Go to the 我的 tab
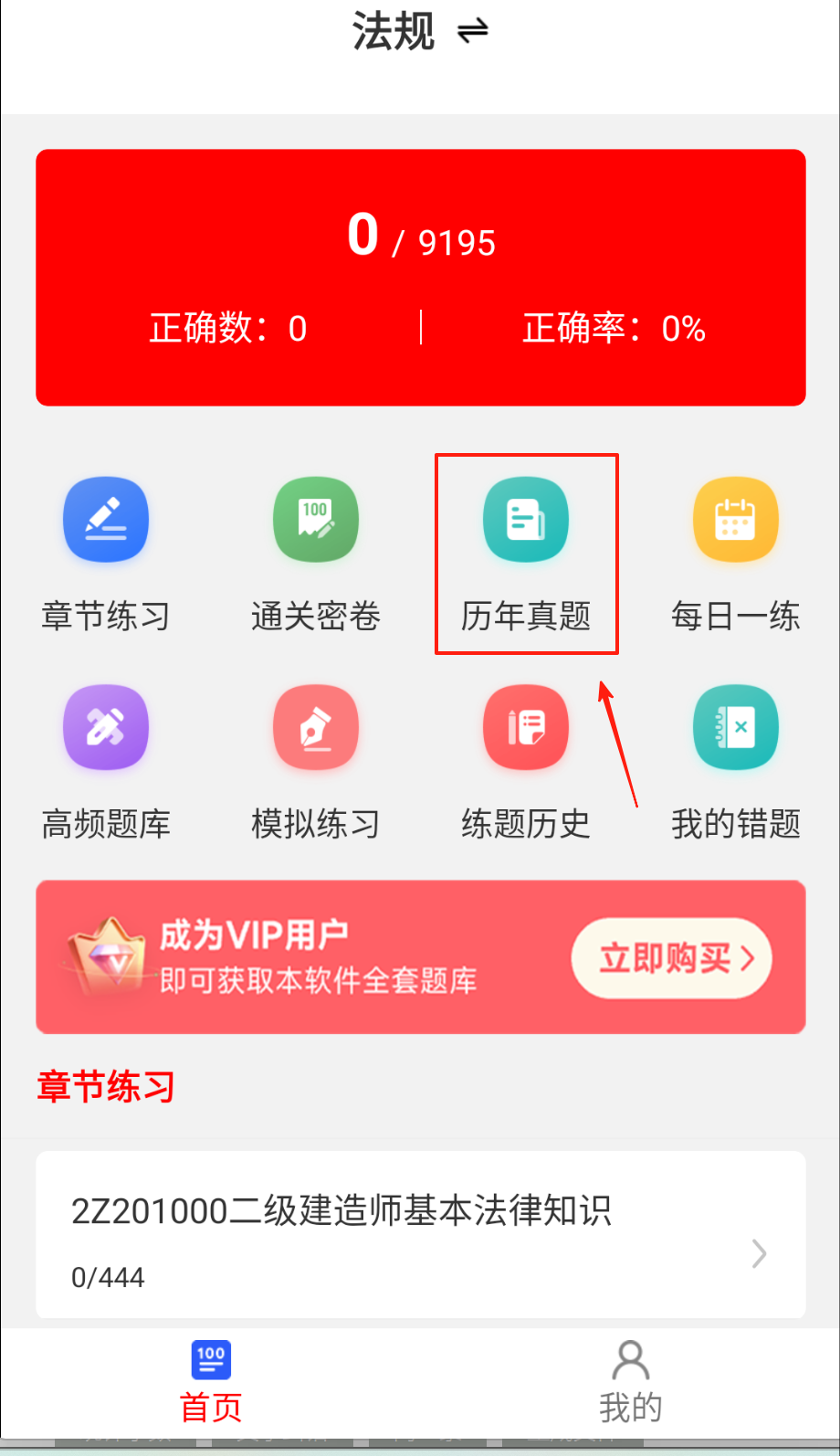Viewport: 840px width, 1456px height. (x=630, y=1381)
